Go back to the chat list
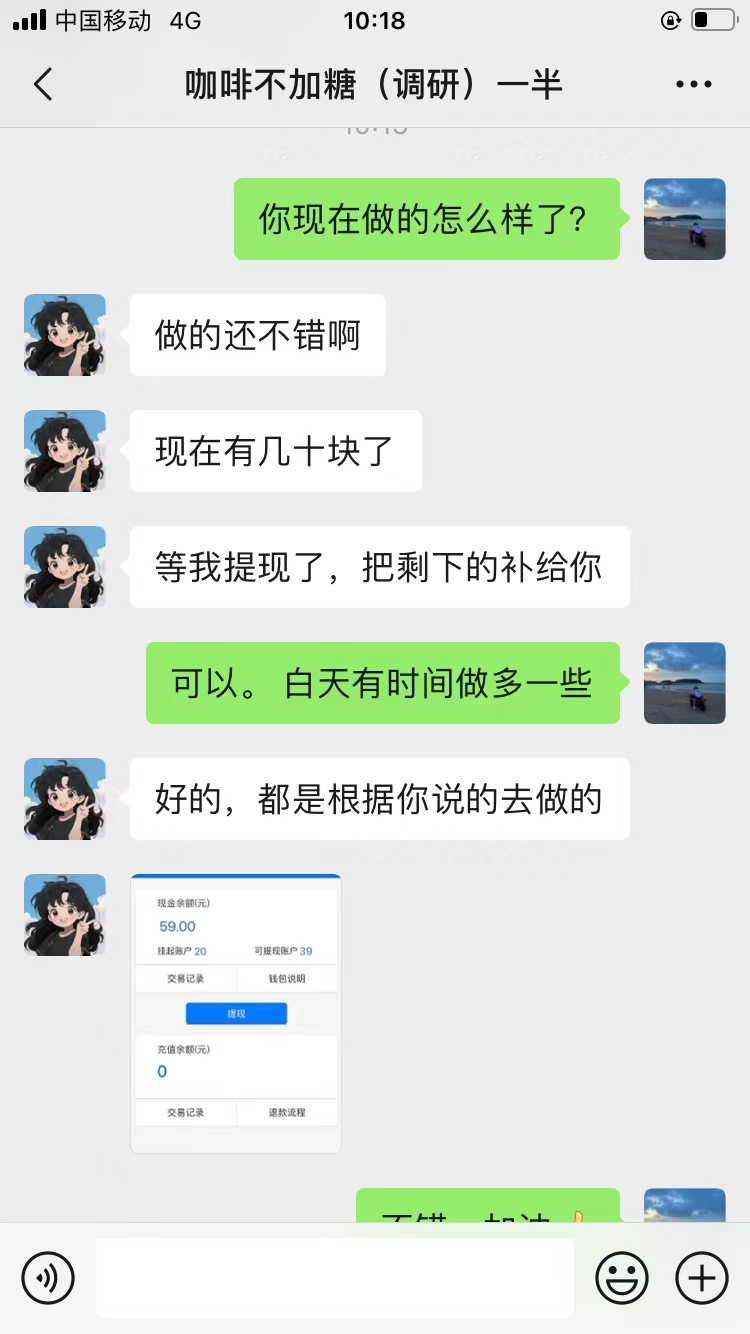750x1334 pixels. [43, 85]
